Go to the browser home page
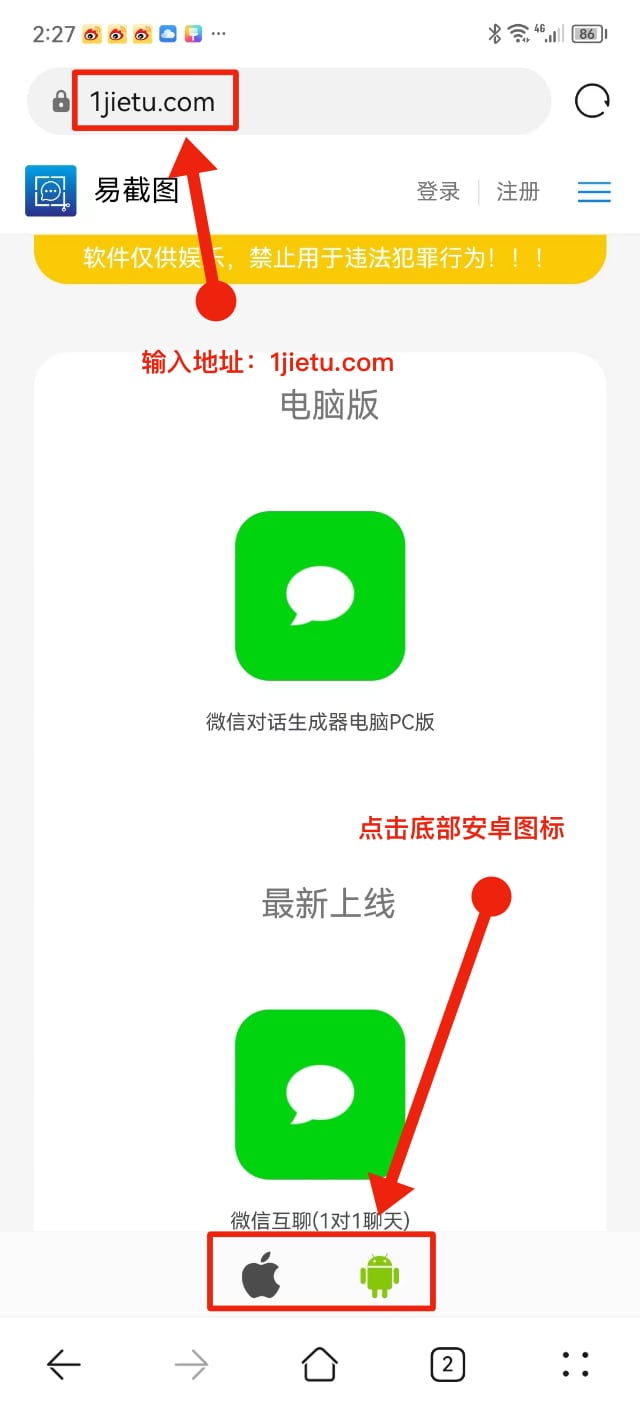640x1412 pixels. 320,1364
